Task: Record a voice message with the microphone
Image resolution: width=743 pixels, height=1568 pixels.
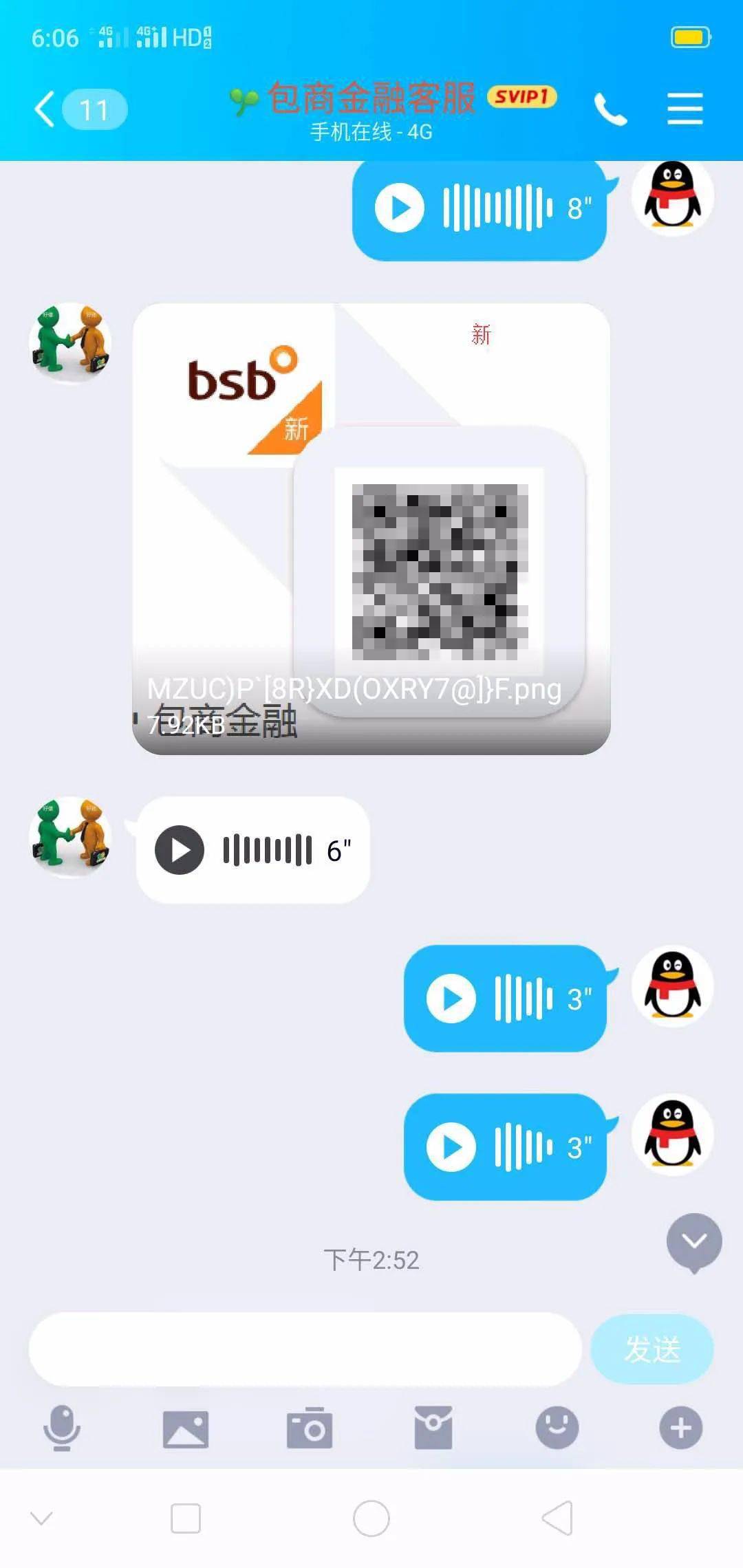Action: click(62, 1428)
